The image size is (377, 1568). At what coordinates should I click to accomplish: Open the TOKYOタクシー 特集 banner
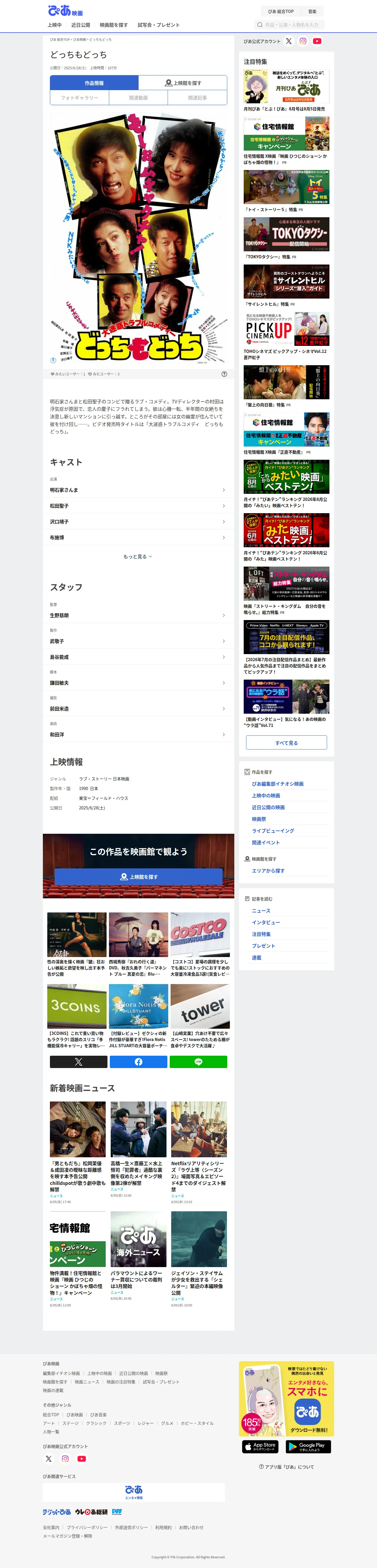click(x=286, y=234)
